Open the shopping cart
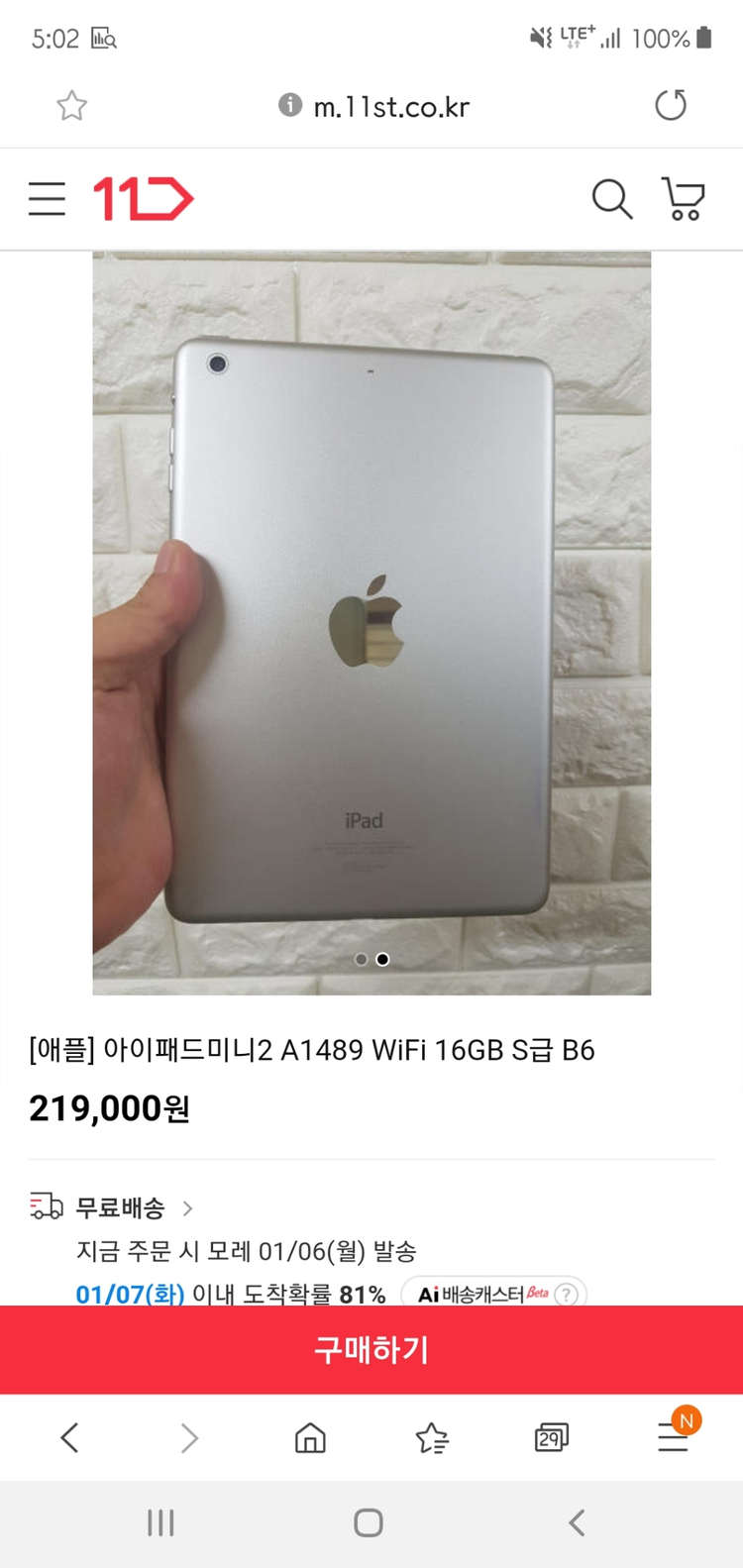Screen dimensions: 743x1568 coord(683,199)
